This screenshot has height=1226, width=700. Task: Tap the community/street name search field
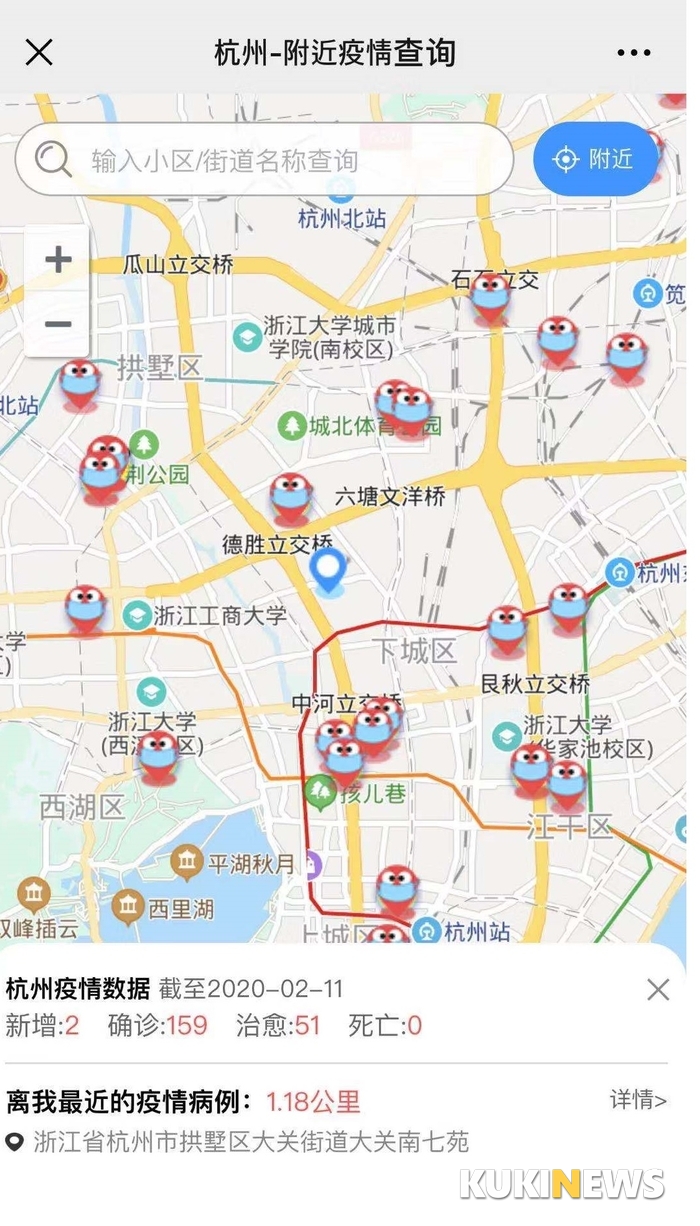point(264,159)
